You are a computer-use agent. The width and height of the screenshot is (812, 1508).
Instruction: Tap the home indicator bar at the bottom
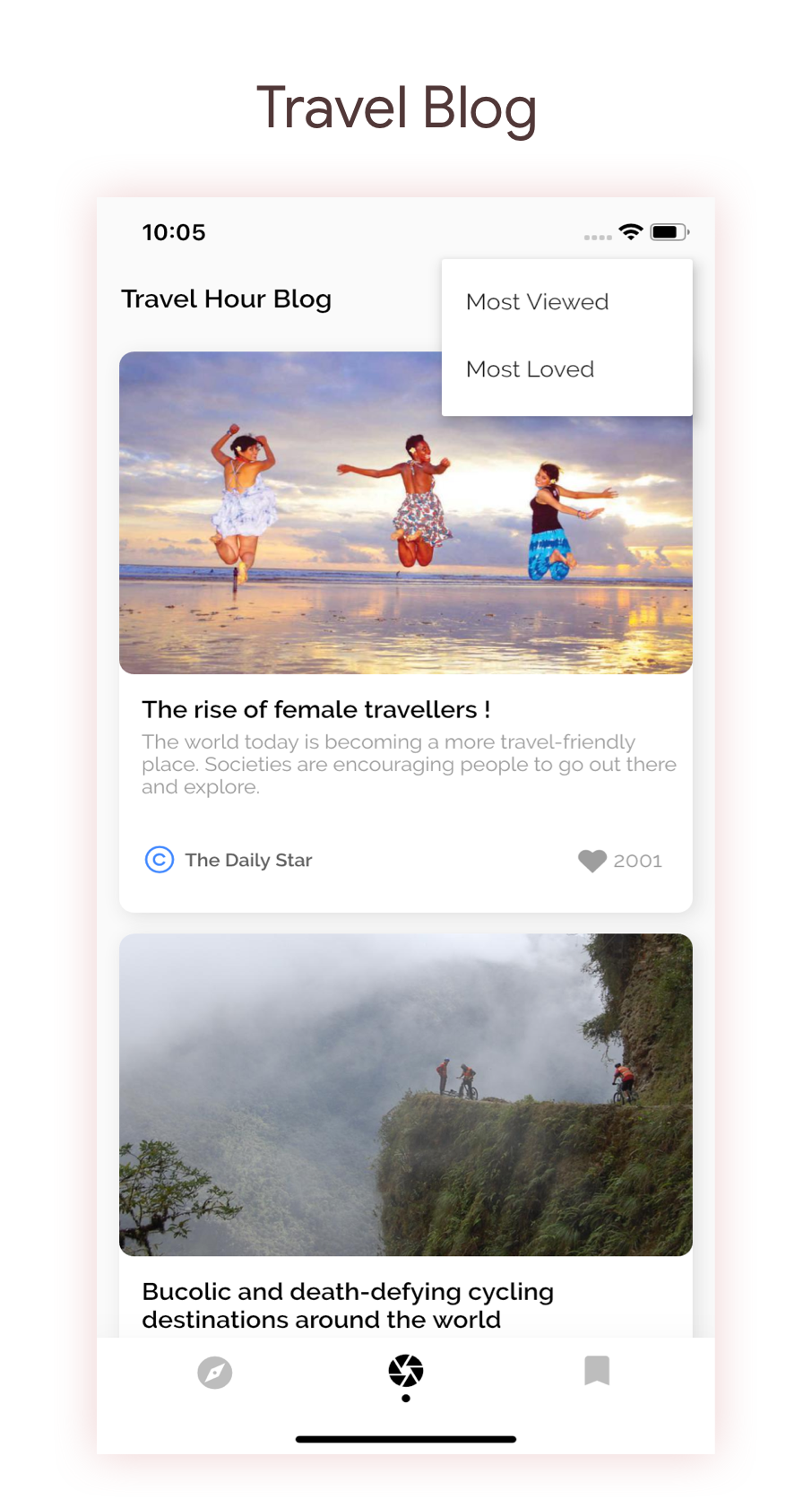(405, 1438)
